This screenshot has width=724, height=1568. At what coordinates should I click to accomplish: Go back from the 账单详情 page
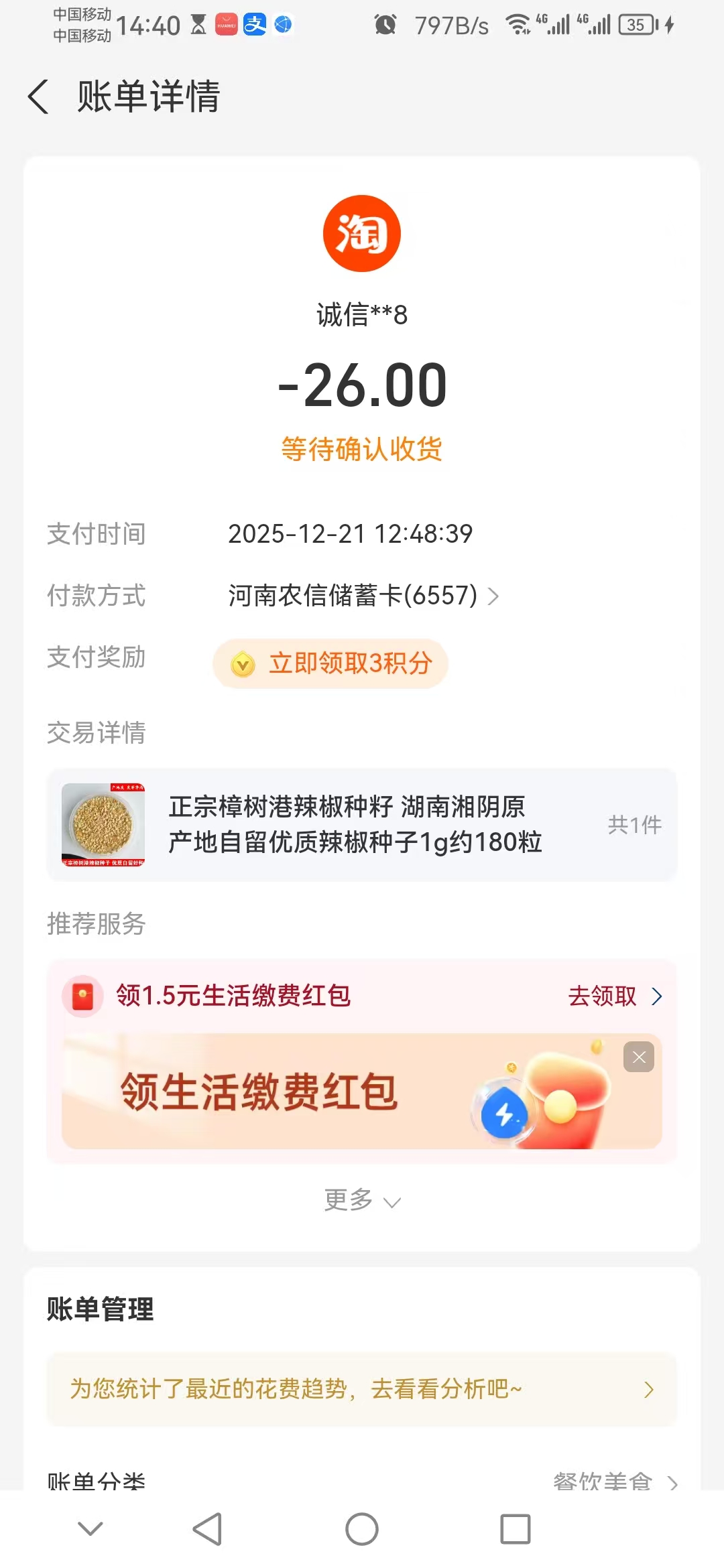point(39,96)
